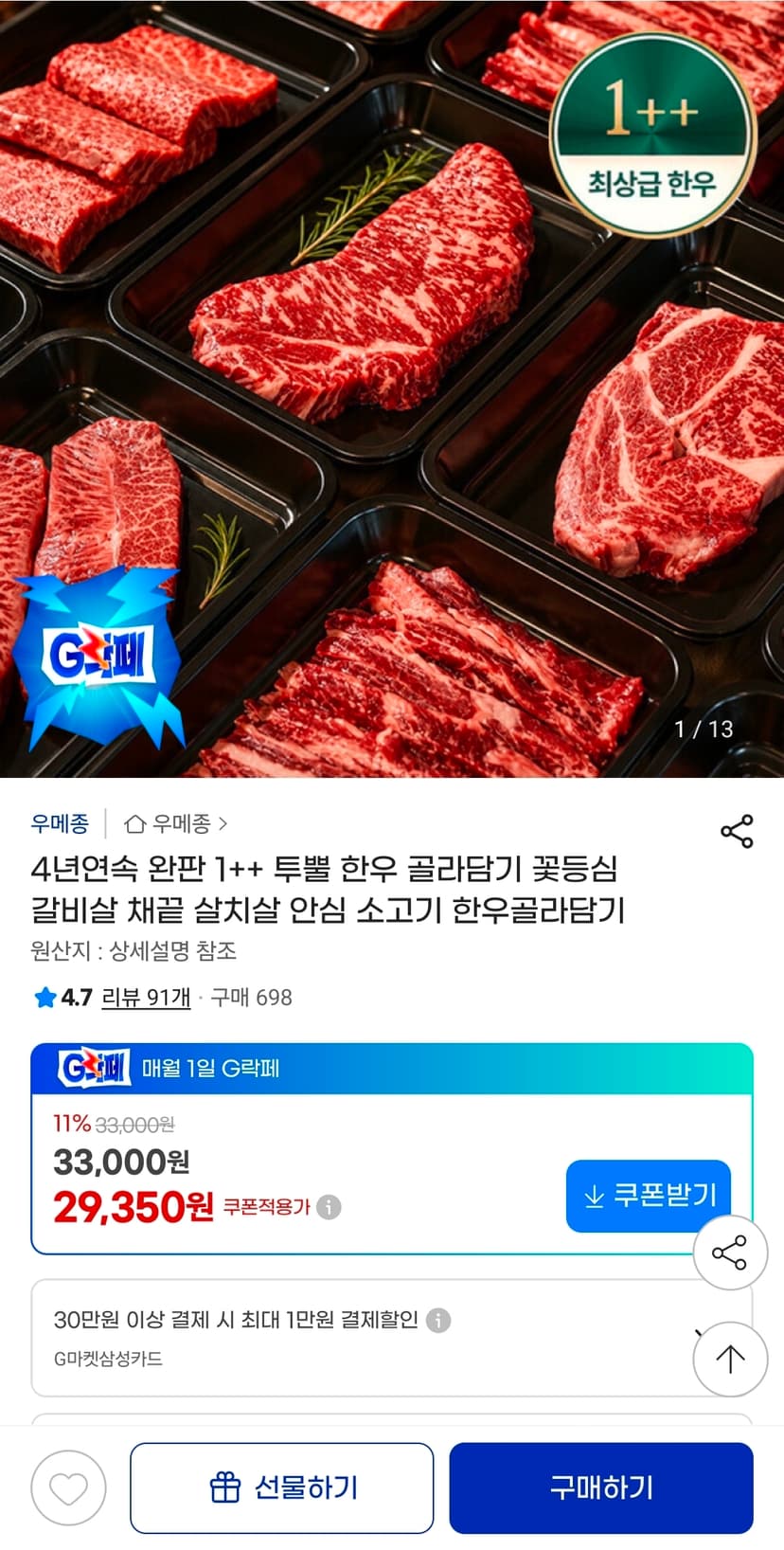Open the product image gallery

(x=392, y=388)
